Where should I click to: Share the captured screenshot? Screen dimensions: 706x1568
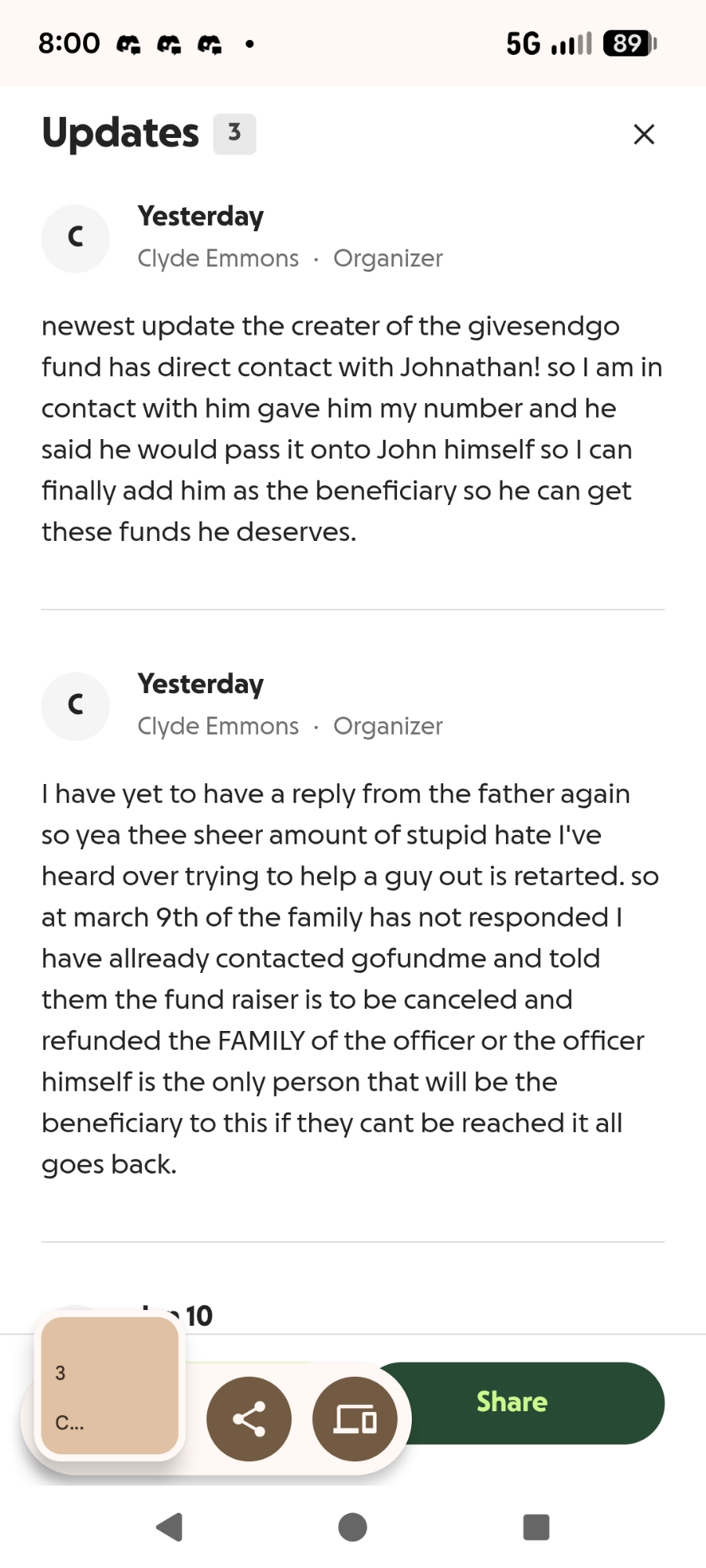coord(249,1418)
